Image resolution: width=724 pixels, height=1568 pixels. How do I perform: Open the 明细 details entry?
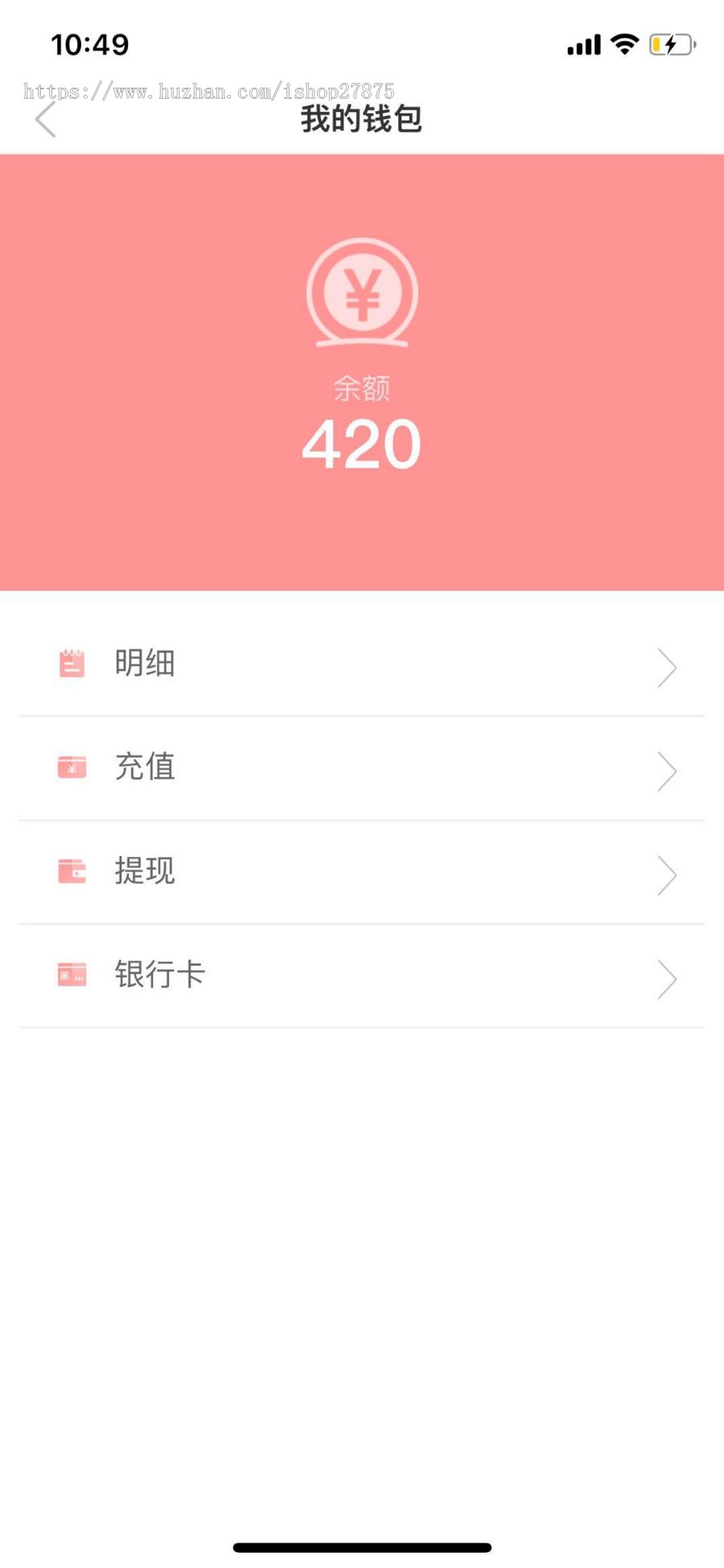(x=143, y=663)
